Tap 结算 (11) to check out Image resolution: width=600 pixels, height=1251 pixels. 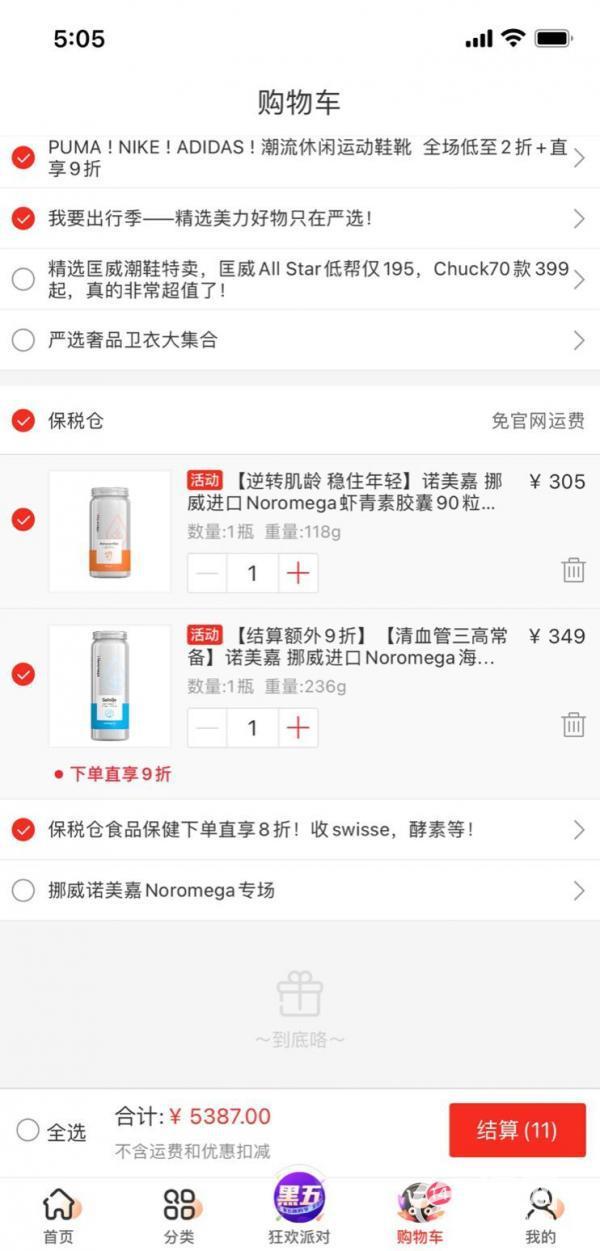pos(517,1130)
